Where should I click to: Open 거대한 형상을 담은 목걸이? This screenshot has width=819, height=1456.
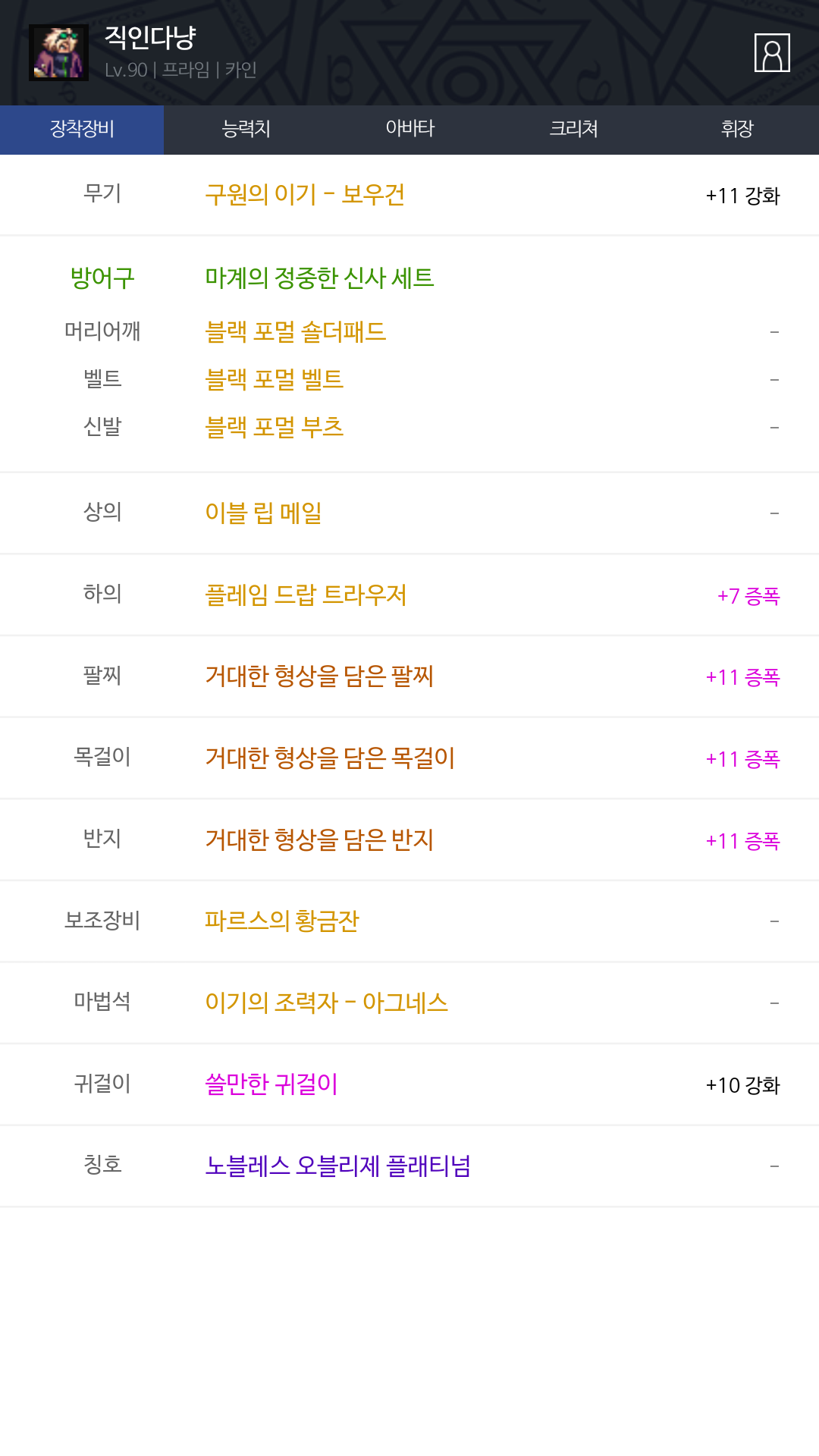330,758
